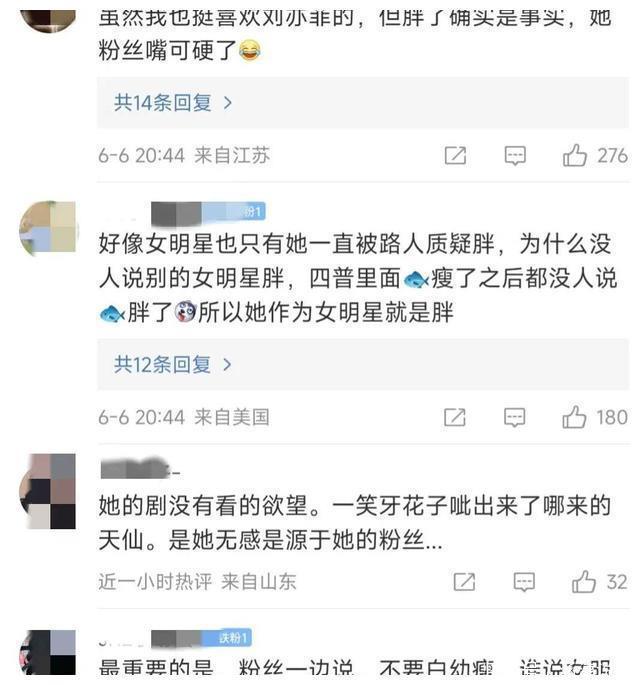Expand the 共14条回复 replies
This screenshot has height=685, width=640.
[x=173, y=102]
